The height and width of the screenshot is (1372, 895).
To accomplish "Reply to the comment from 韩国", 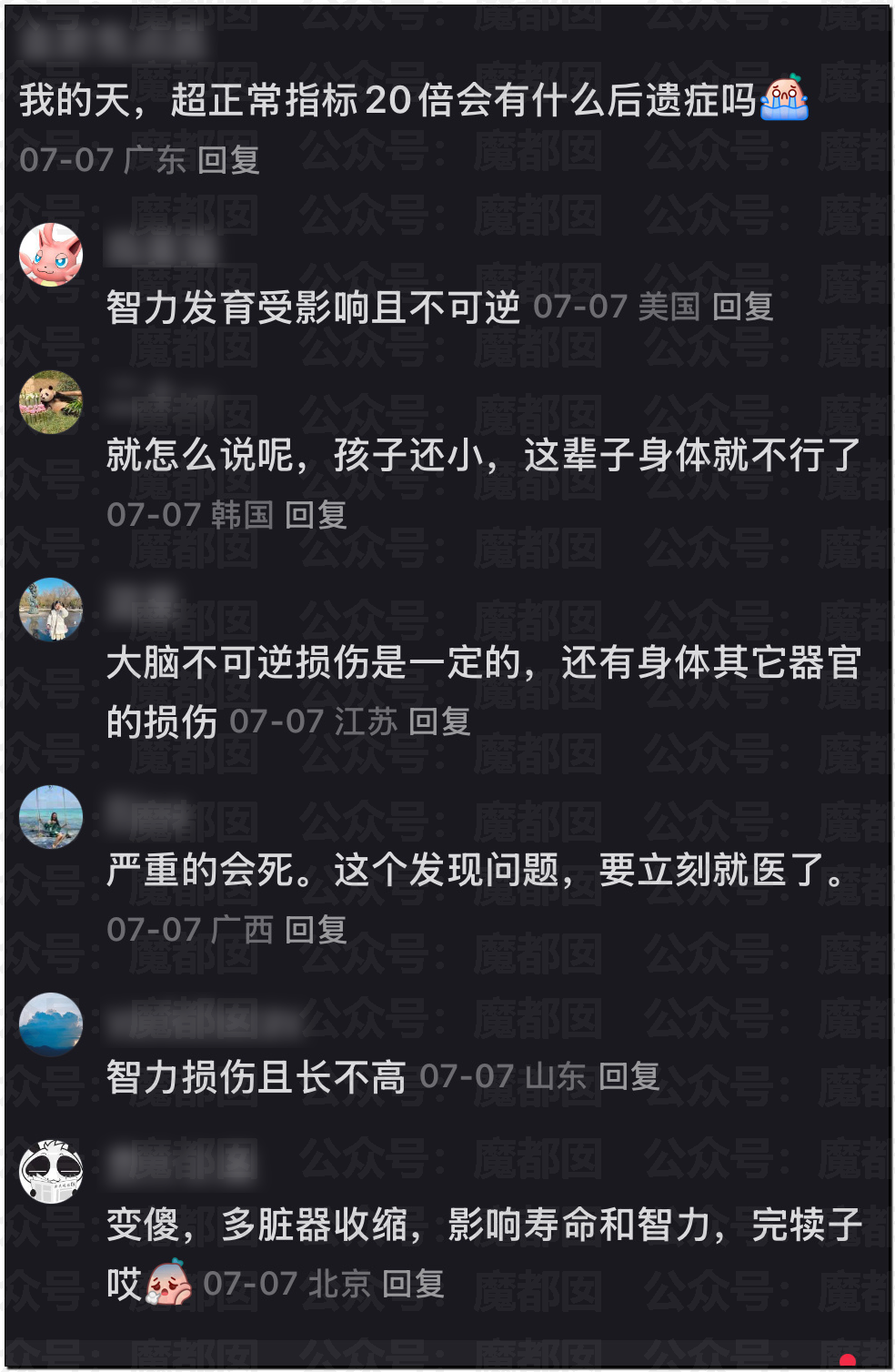I will [316, 515].
